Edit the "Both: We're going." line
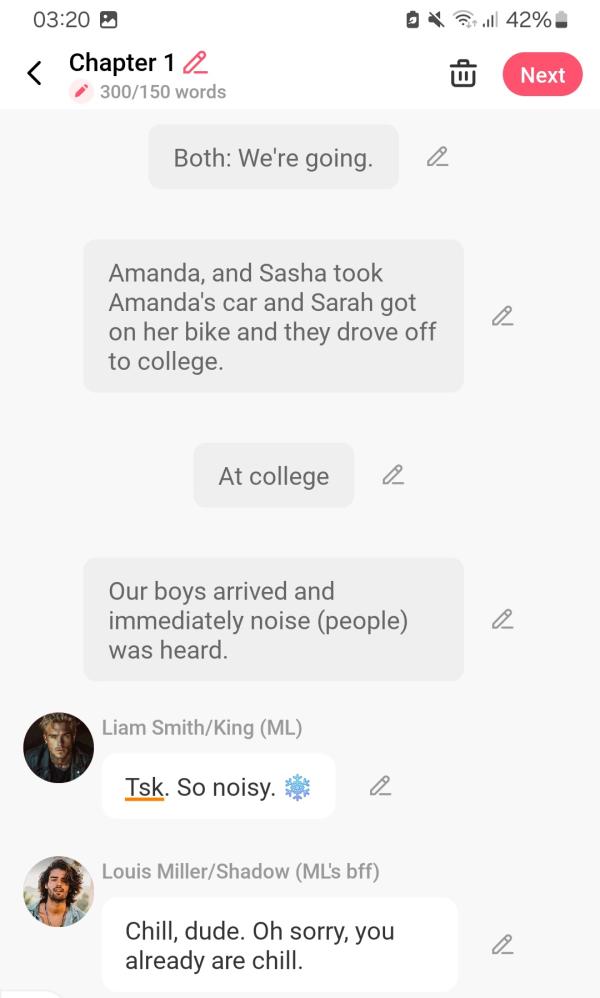This screenshot has width=600, height=998. point(437,157)
